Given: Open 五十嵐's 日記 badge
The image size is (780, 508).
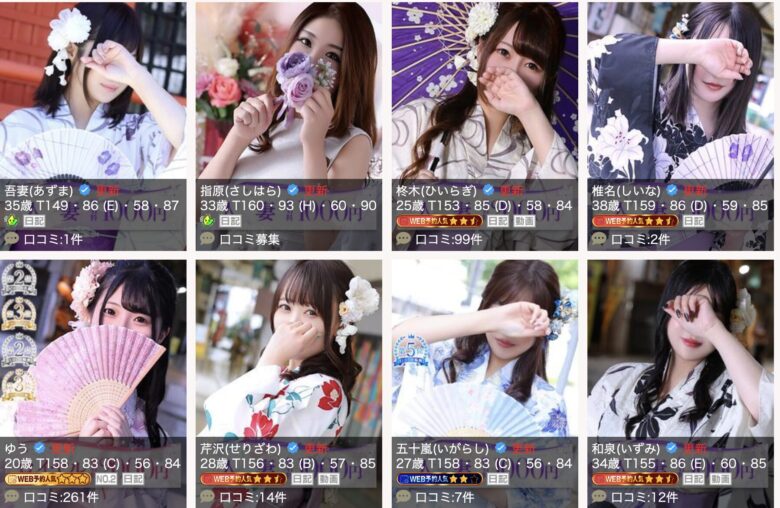Looking at the screenshot, I should tap(497, 479).
